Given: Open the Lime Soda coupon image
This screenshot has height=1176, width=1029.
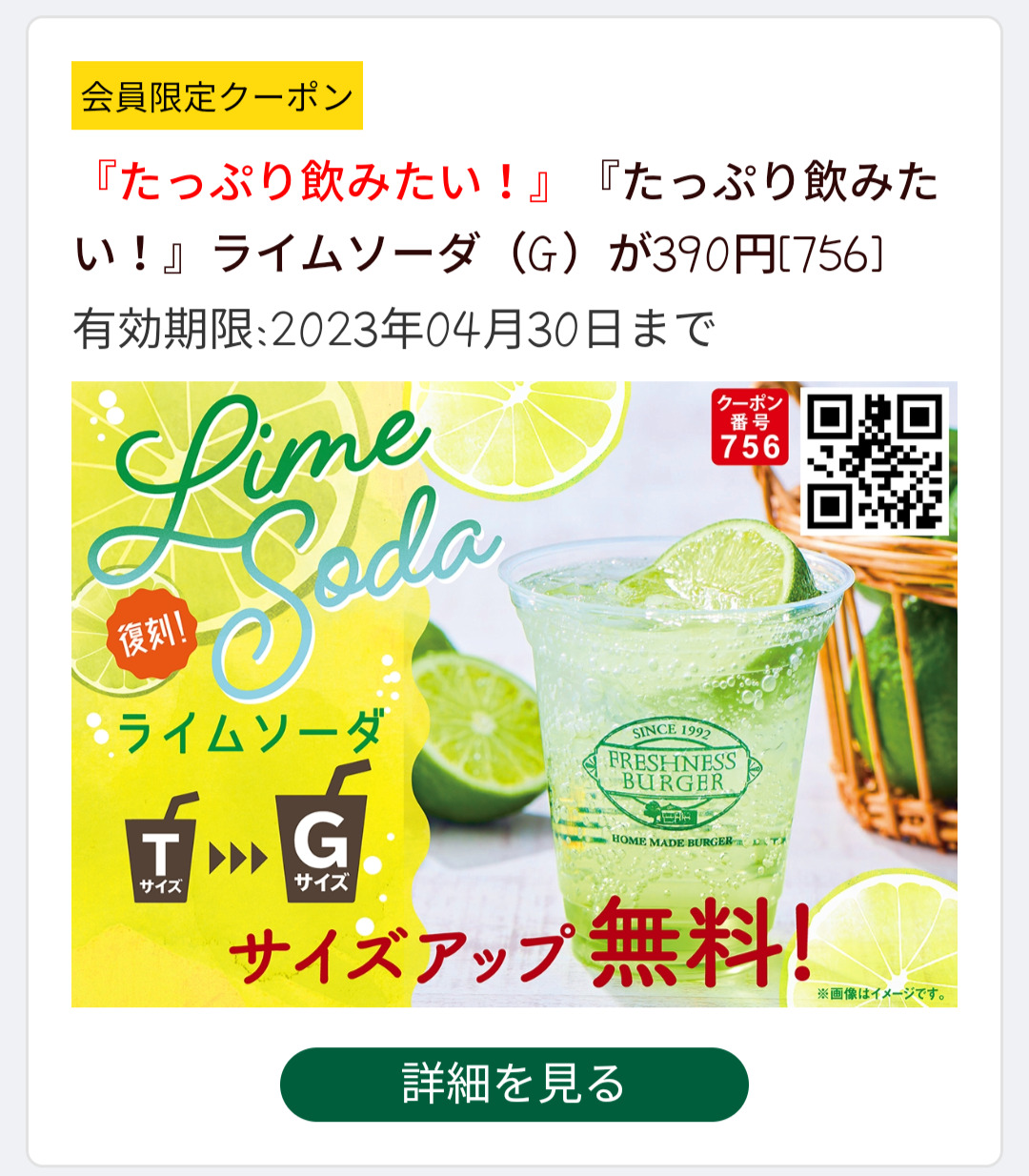Looking at the screenshot, I should [x=514, y=694].
